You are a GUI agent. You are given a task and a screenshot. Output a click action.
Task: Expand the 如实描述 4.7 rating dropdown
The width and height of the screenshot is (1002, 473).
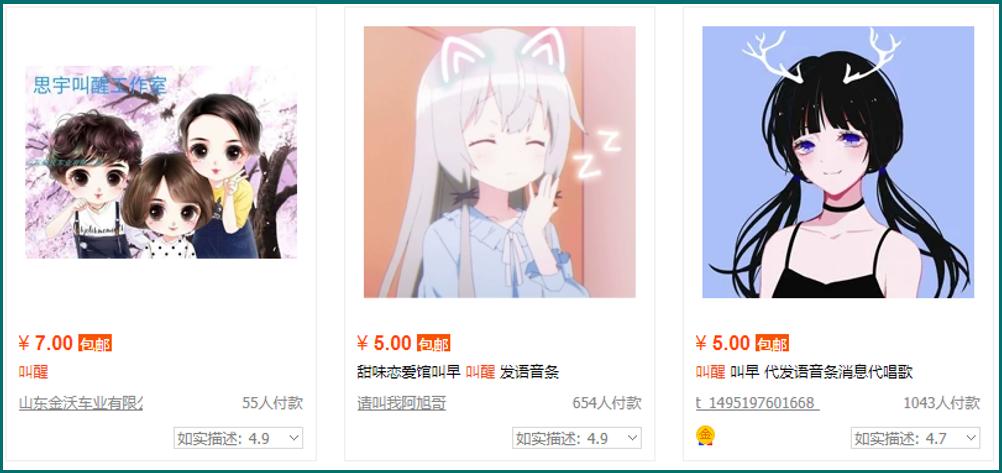(x=914, y=438)
